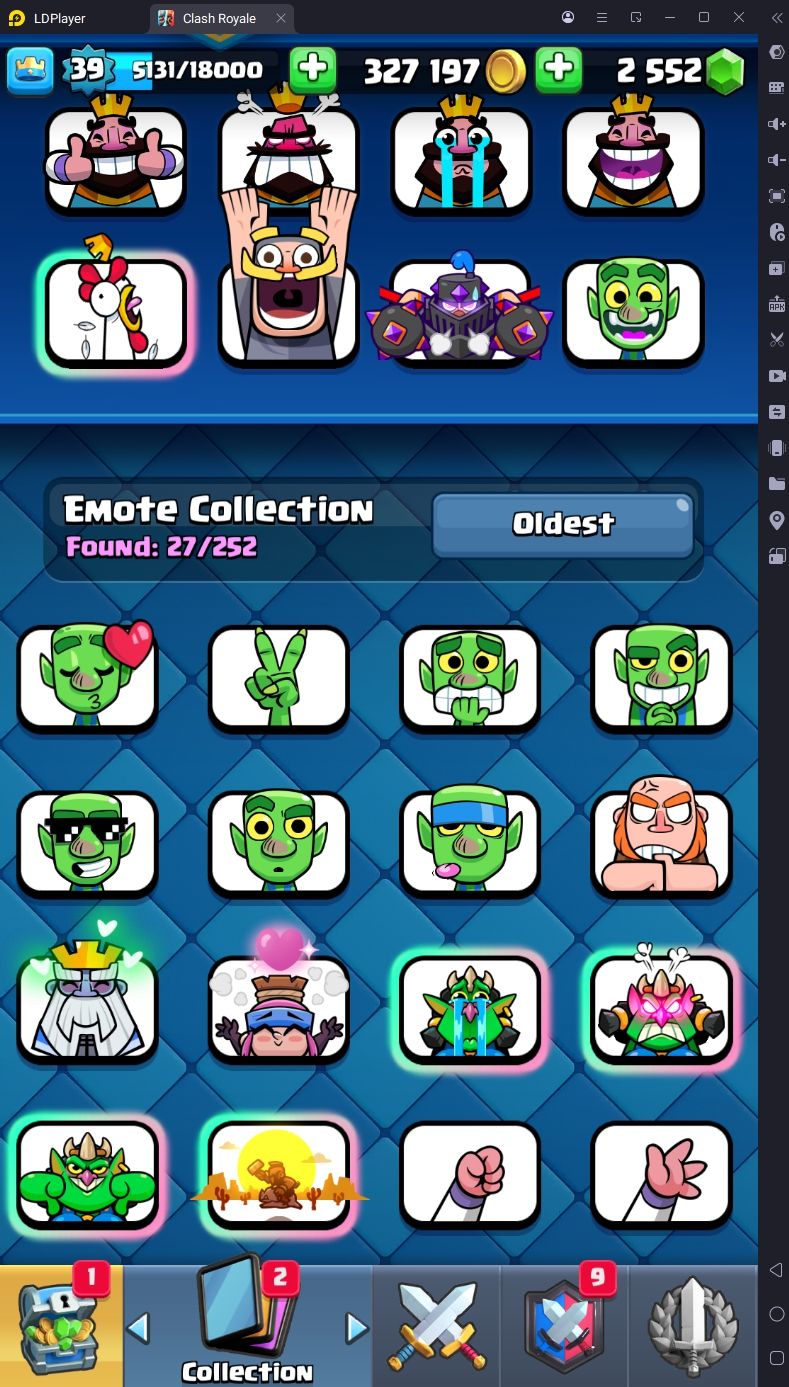The height and width of the screenshot is (1387, 789).
Task: Open the royal ghost hearts emote
Action: pos(88,1007)
